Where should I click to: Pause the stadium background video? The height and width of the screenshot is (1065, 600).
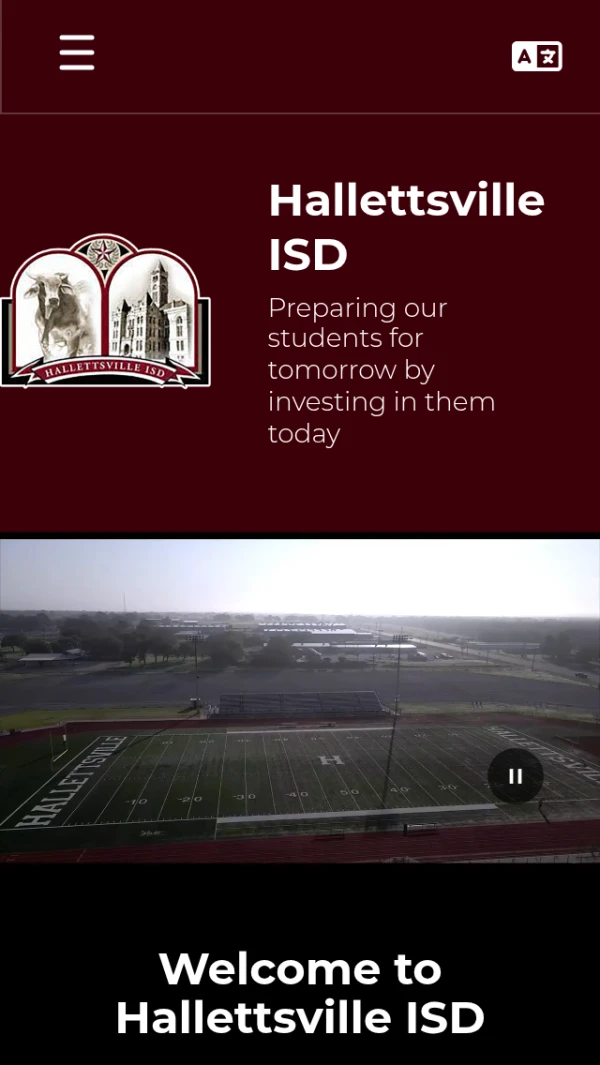point(515,776)
